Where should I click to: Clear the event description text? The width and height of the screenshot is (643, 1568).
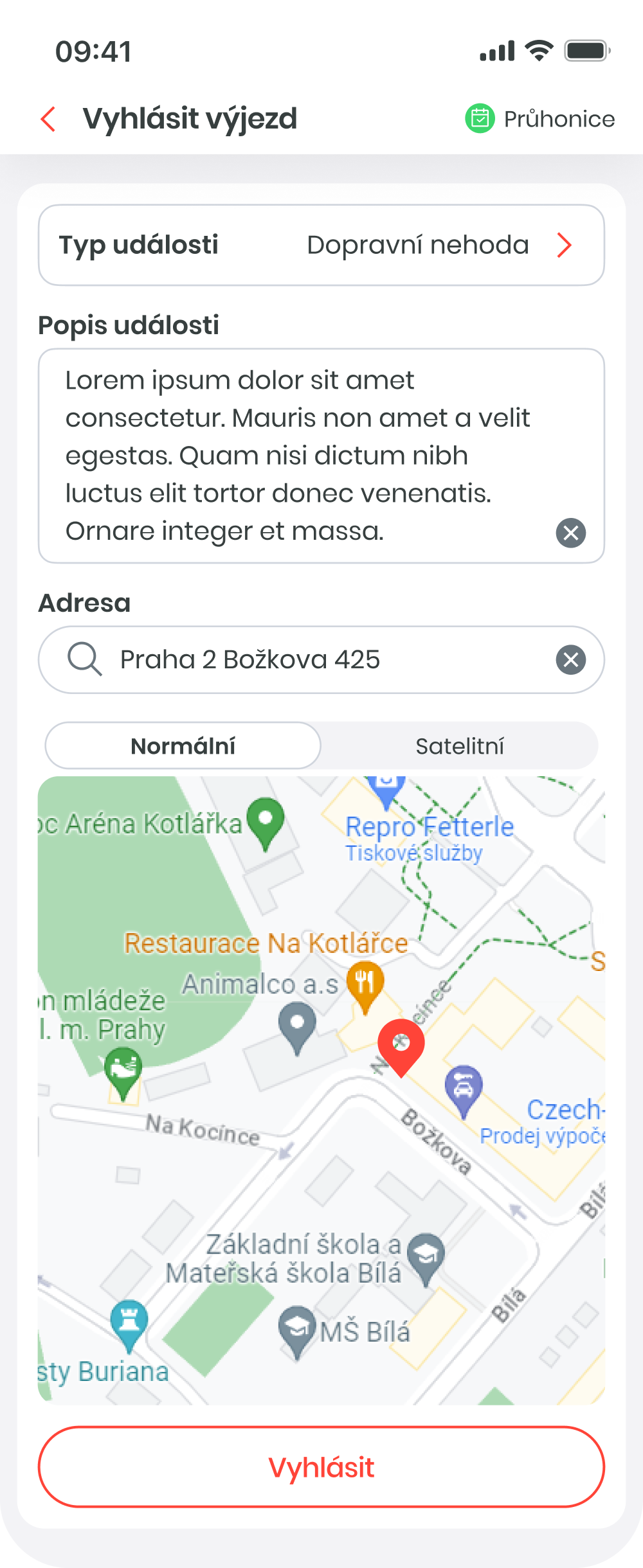[570, 533]
